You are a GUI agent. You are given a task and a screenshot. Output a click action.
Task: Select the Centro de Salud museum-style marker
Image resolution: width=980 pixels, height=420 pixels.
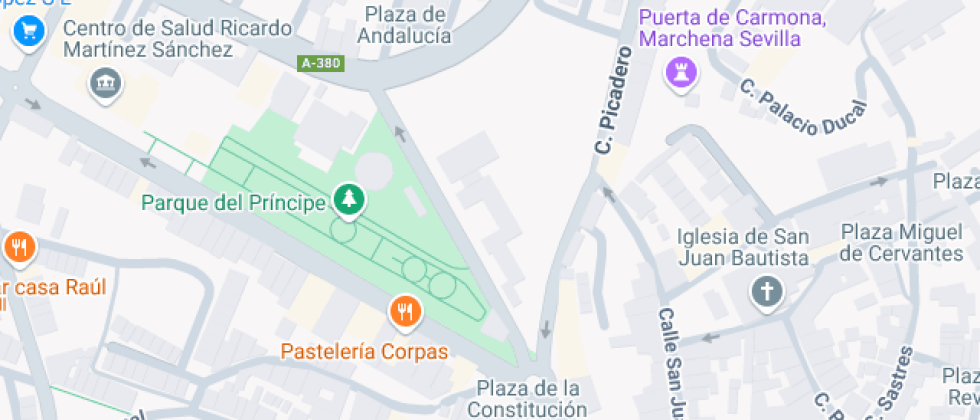coord(104,84)
